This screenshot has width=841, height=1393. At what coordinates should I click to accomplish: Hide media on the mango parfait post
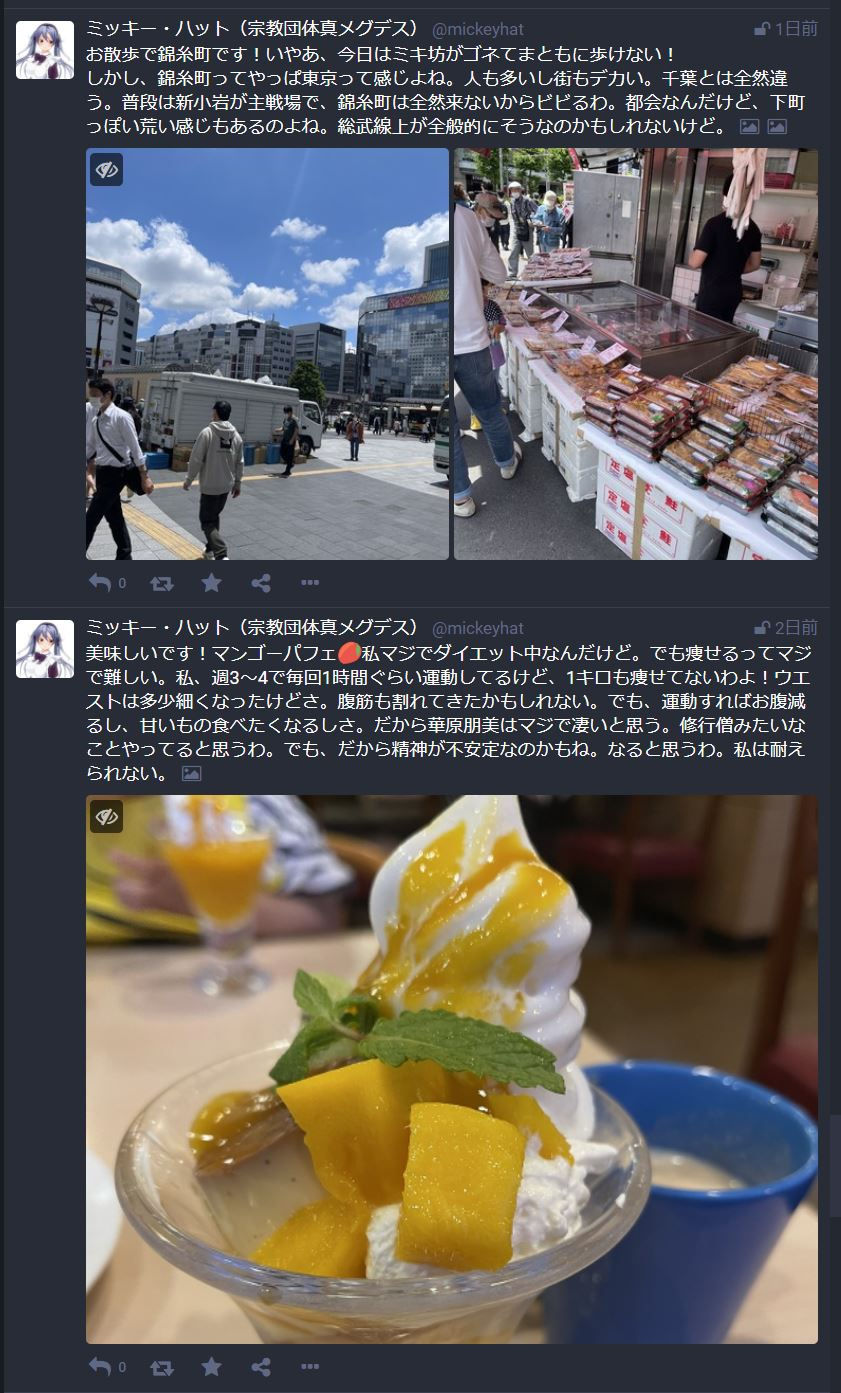coord(106,816)
